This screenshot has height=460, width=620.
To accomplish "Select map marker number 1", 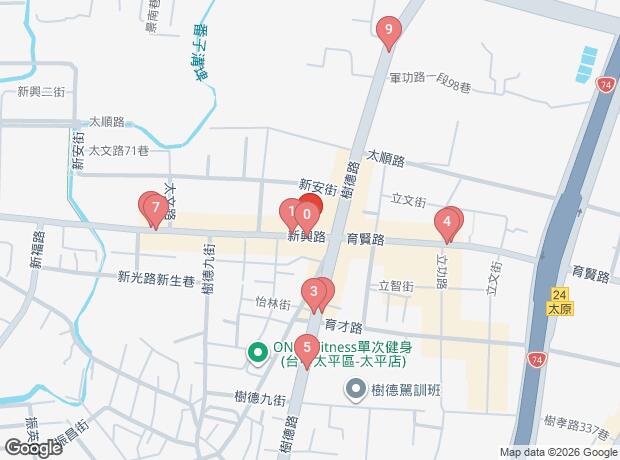I will [x=290, y=211].
